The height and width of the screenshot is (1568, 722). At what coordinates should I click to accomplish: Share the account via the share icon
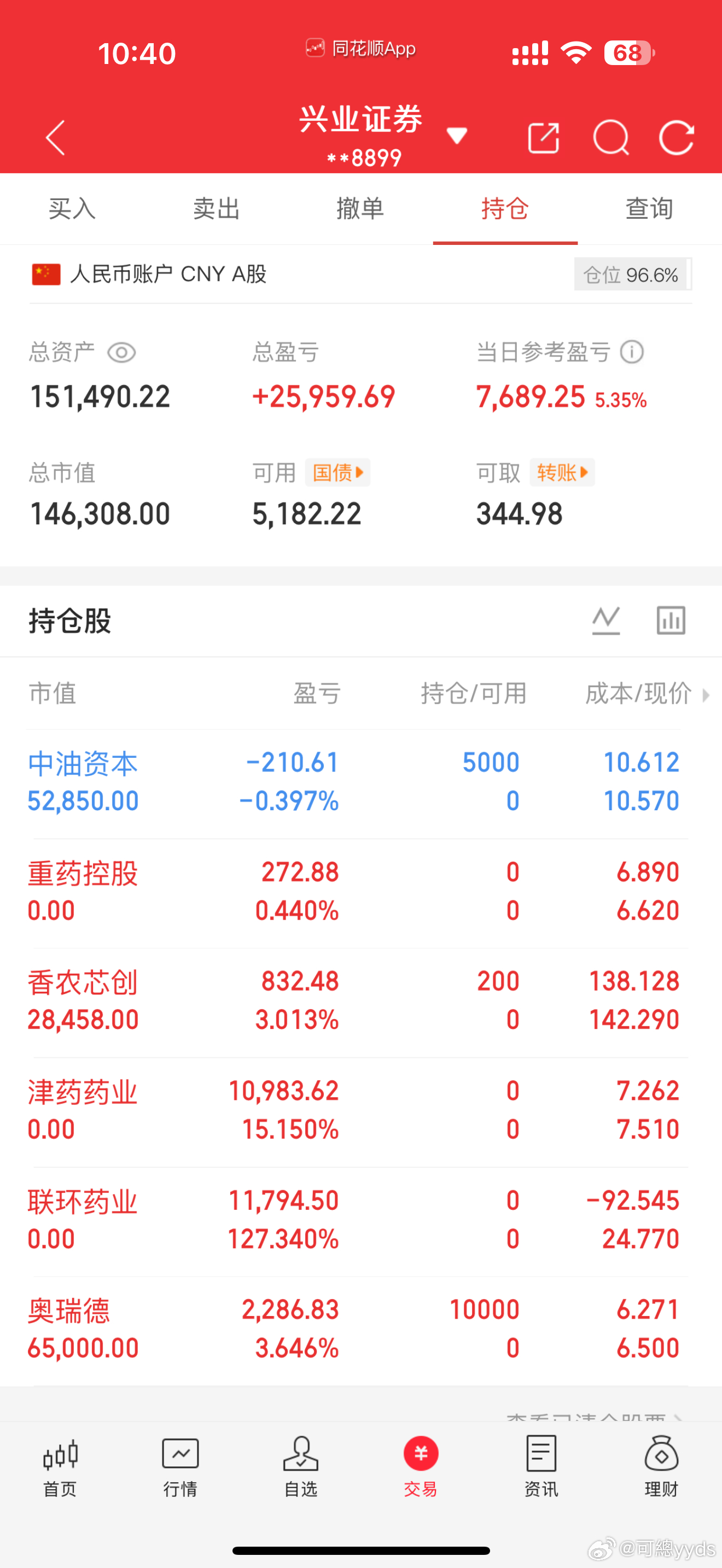543,137
